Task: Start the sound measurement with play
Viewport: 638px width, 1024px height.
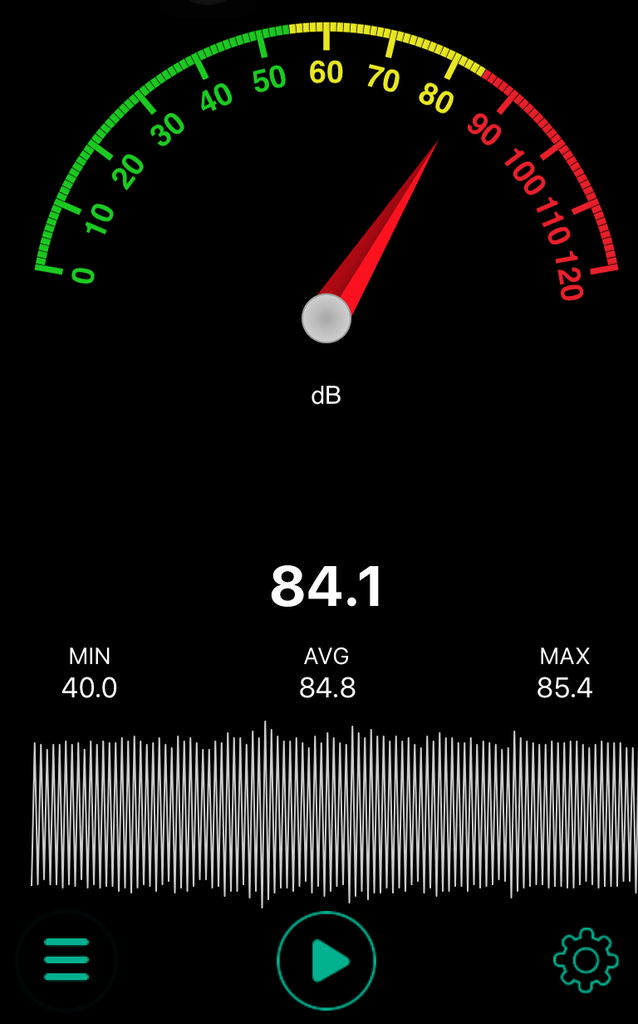Action: [x=326, y=961]
